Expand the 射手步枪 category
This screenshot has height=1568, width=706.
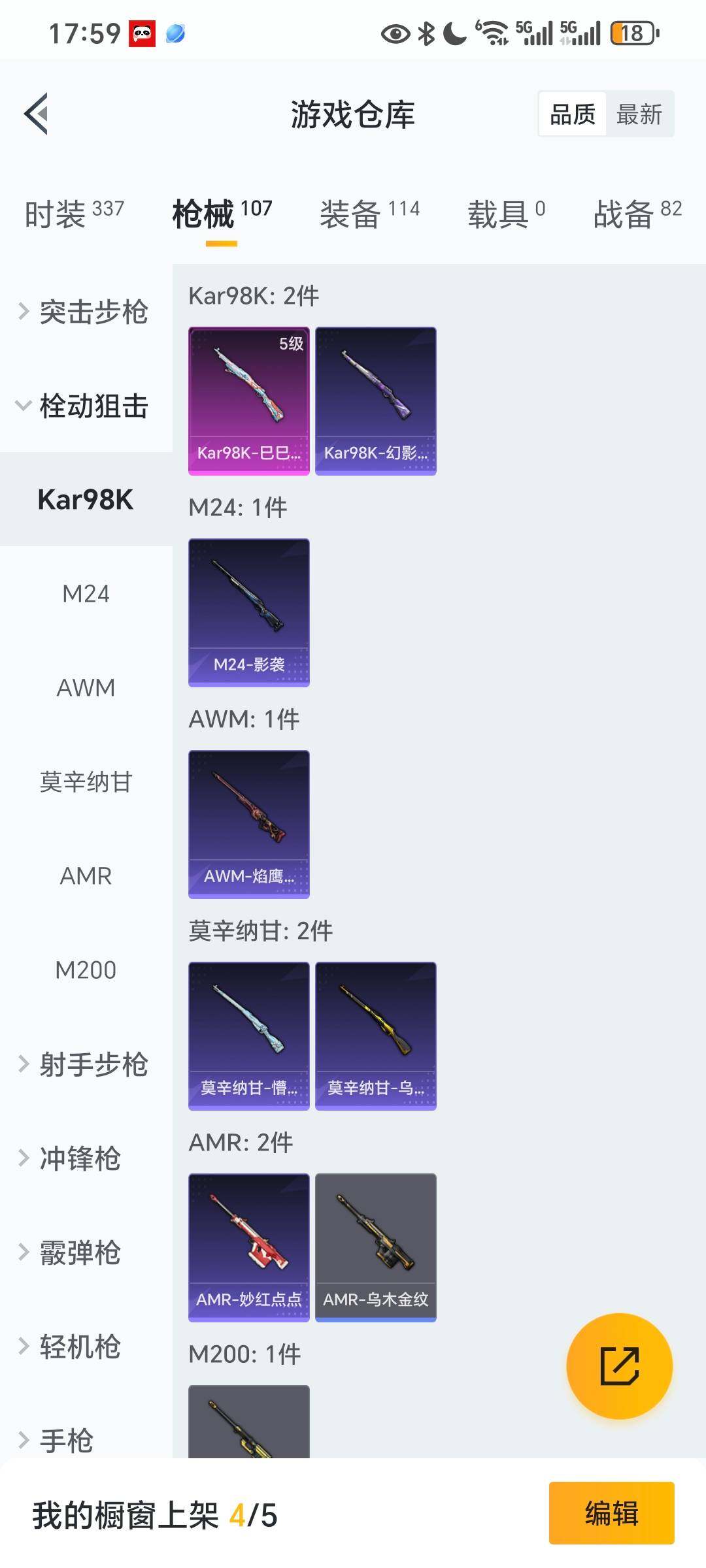86,1064
